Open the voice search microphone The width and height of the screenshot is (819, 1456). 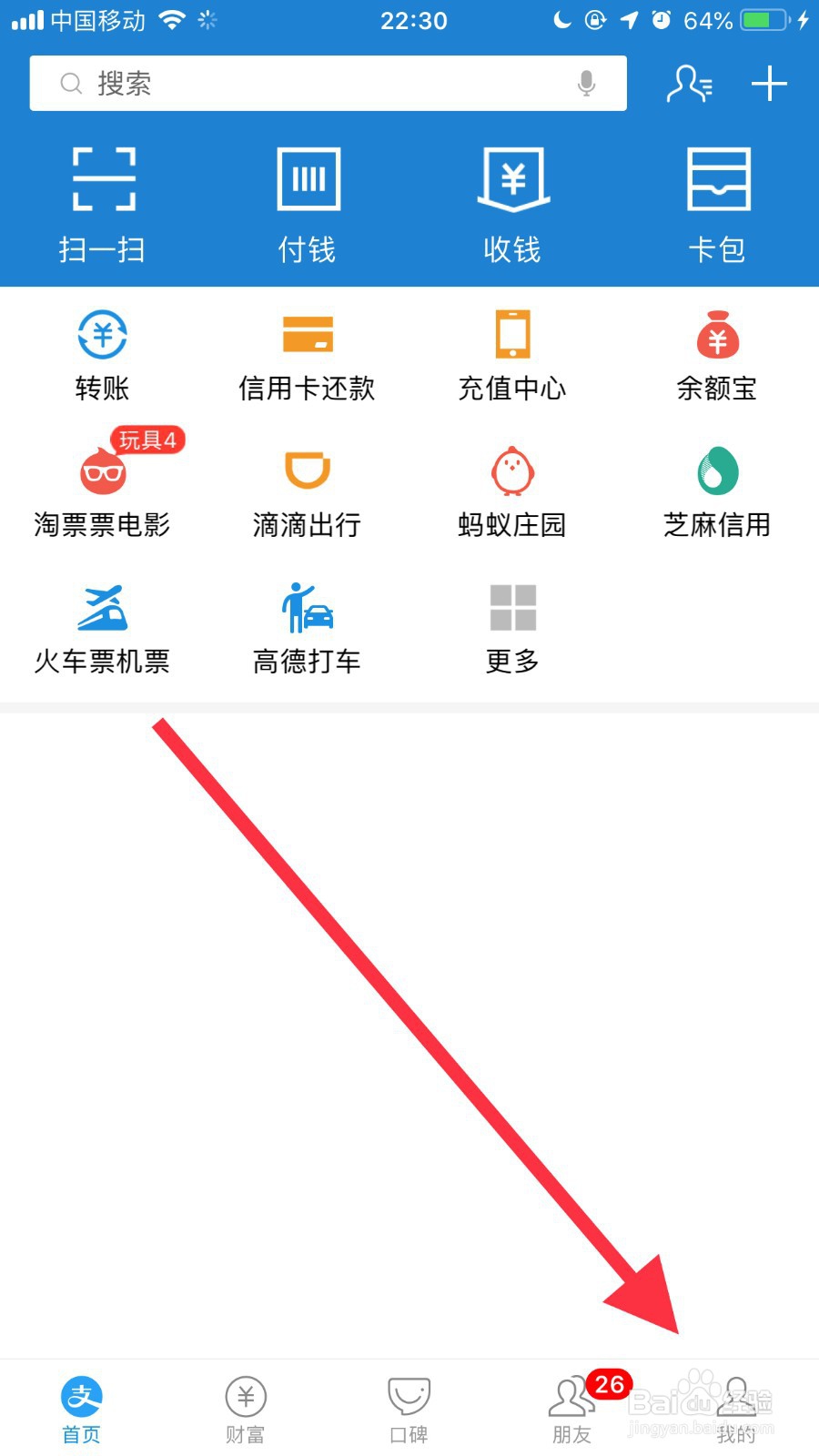[586, 83]
